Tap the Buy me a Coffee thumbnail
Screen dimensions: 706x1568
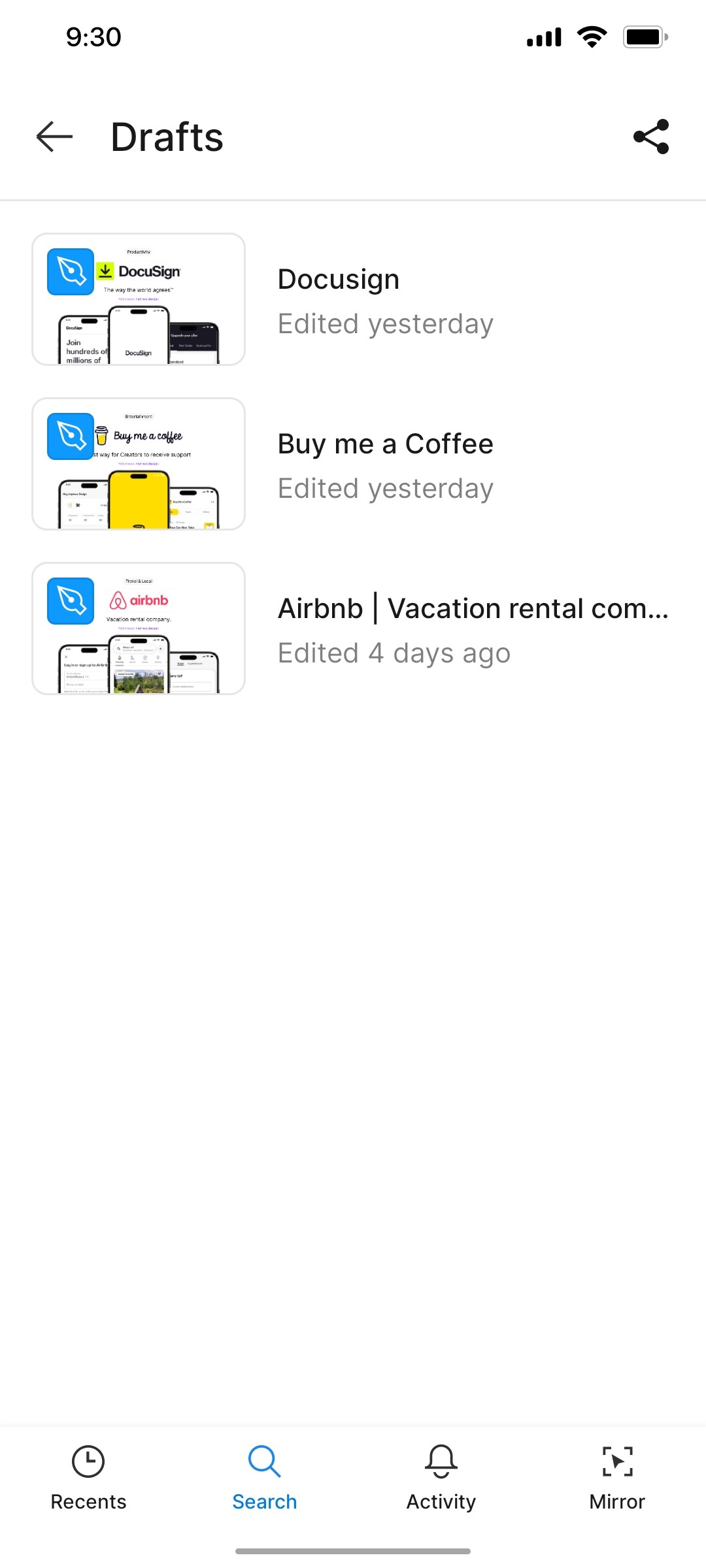click(x=139, y=464)
